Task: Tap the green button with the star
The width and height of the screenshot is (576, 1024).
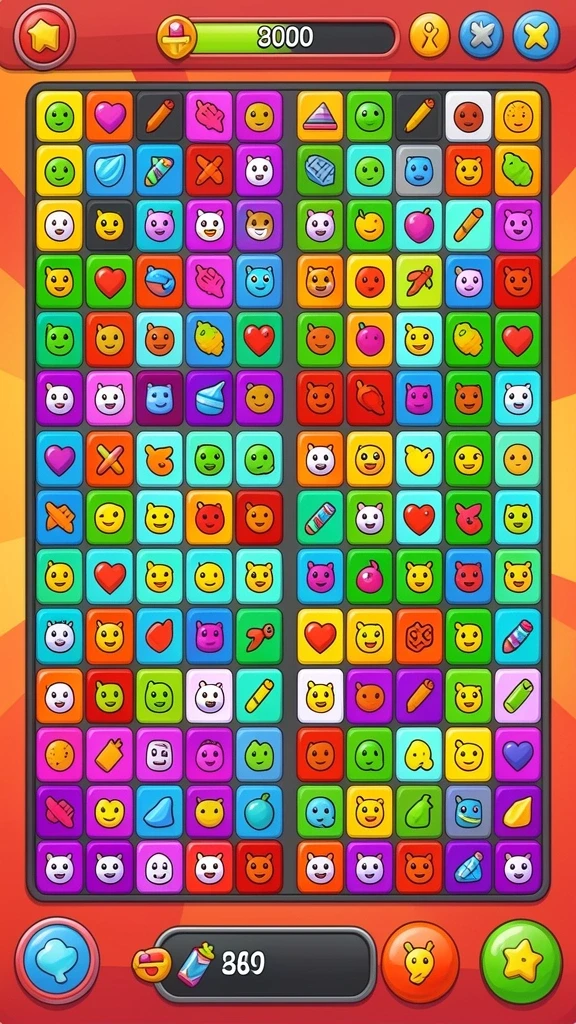Action: click(521, 961)
